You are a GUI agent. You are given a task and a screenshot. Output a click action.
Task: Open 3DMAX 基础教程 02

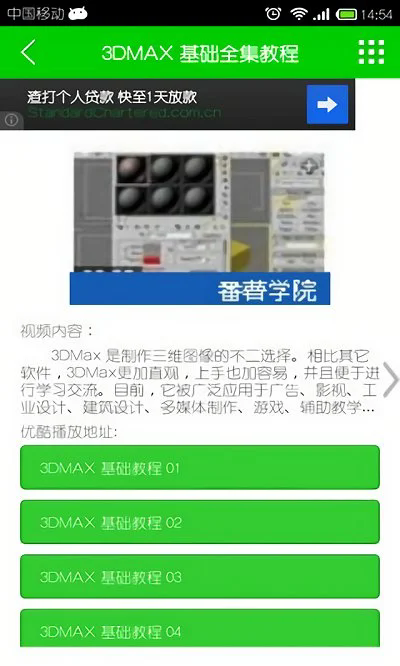point(200,522)
